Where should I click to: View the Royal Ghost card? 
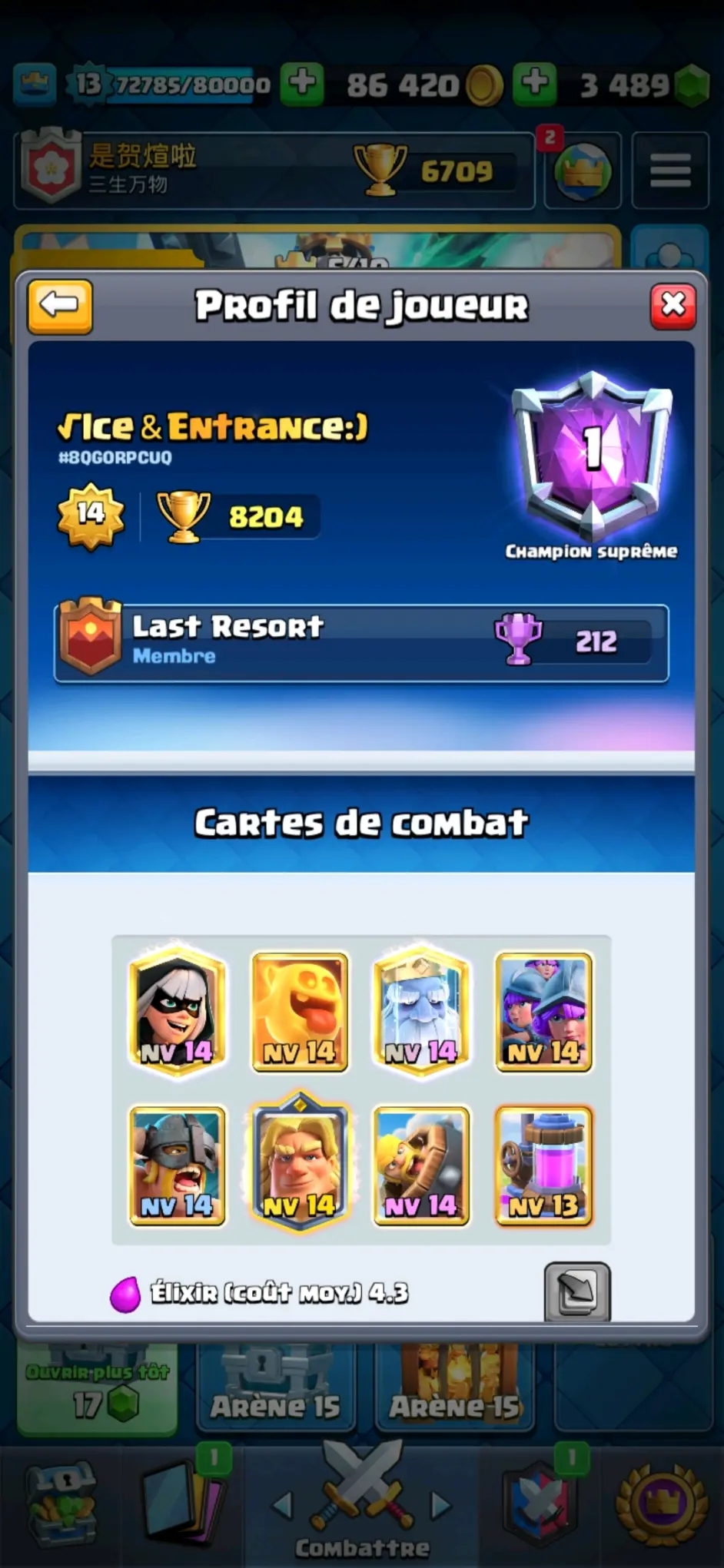421,1011
